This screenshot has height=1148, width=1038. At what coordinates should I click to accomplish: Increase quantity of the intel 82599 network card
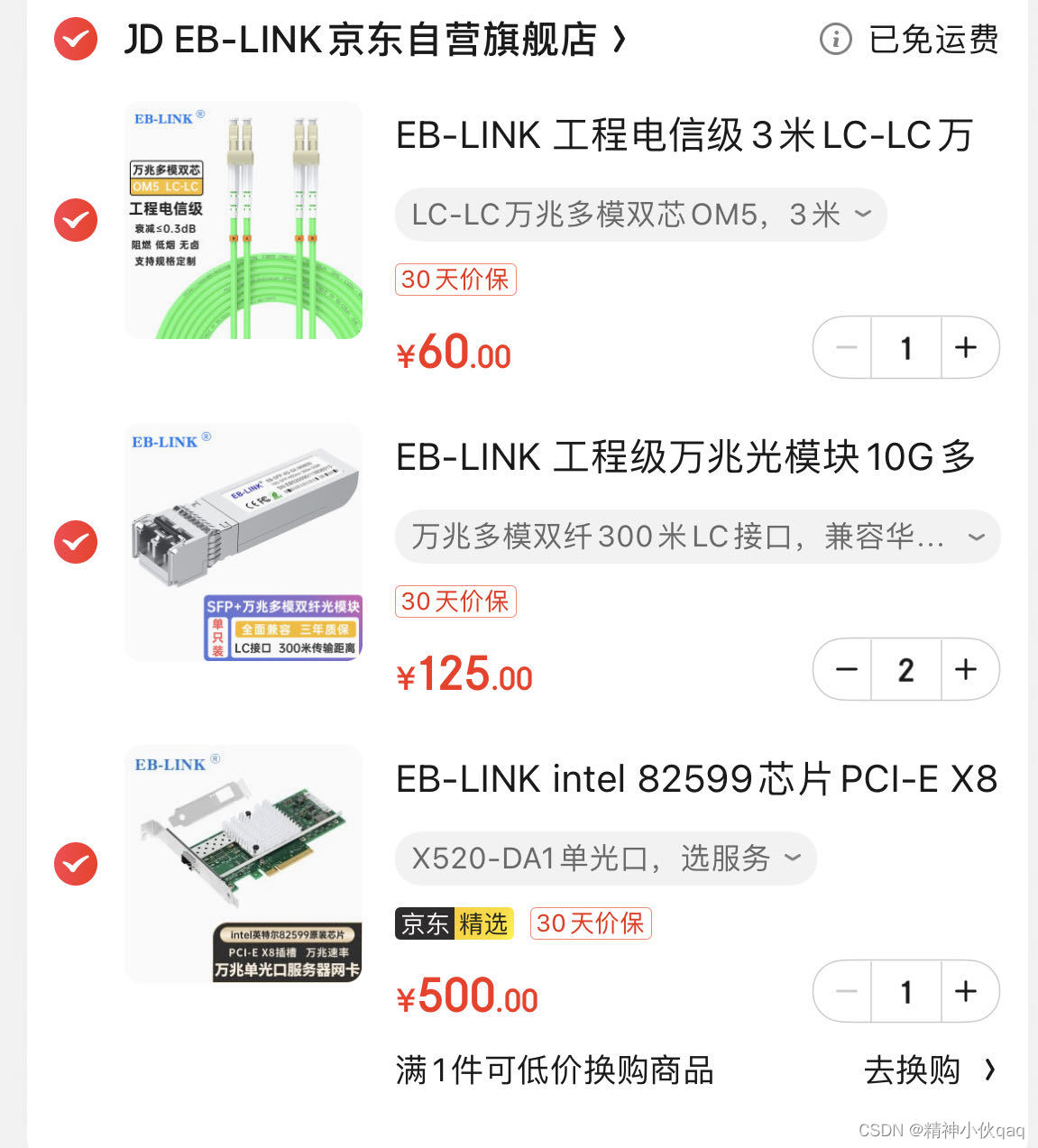(967, 991)
